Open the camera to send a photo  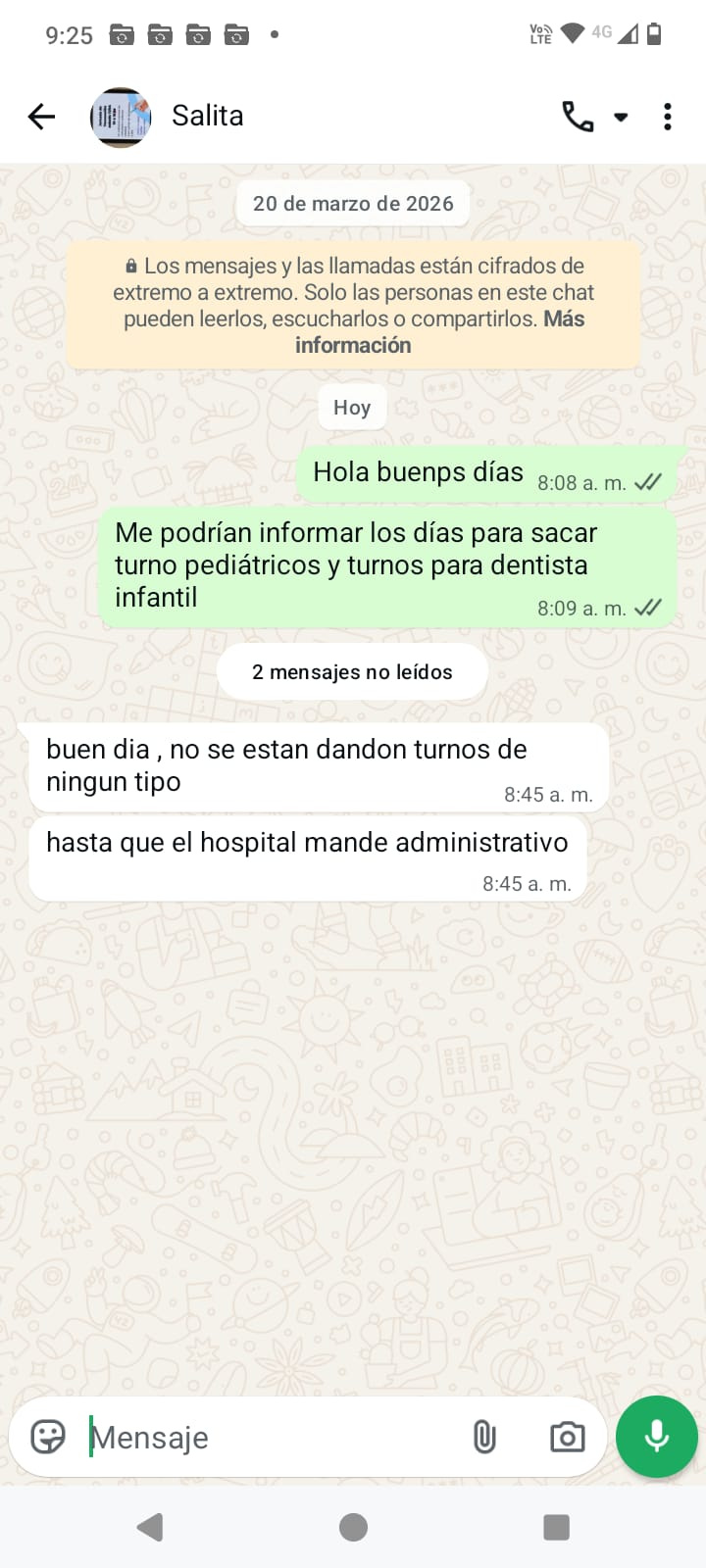567,1438
